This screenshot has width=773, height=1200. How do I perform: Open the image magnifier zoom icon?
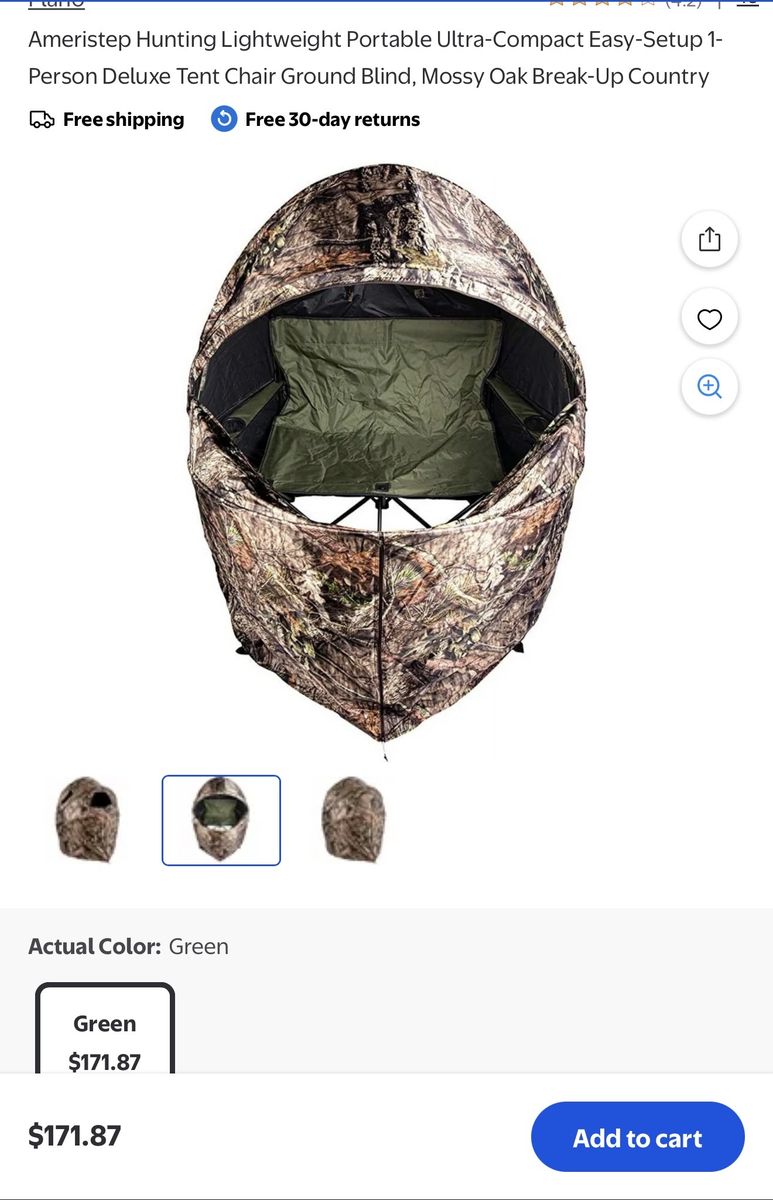tap(709, 386)
